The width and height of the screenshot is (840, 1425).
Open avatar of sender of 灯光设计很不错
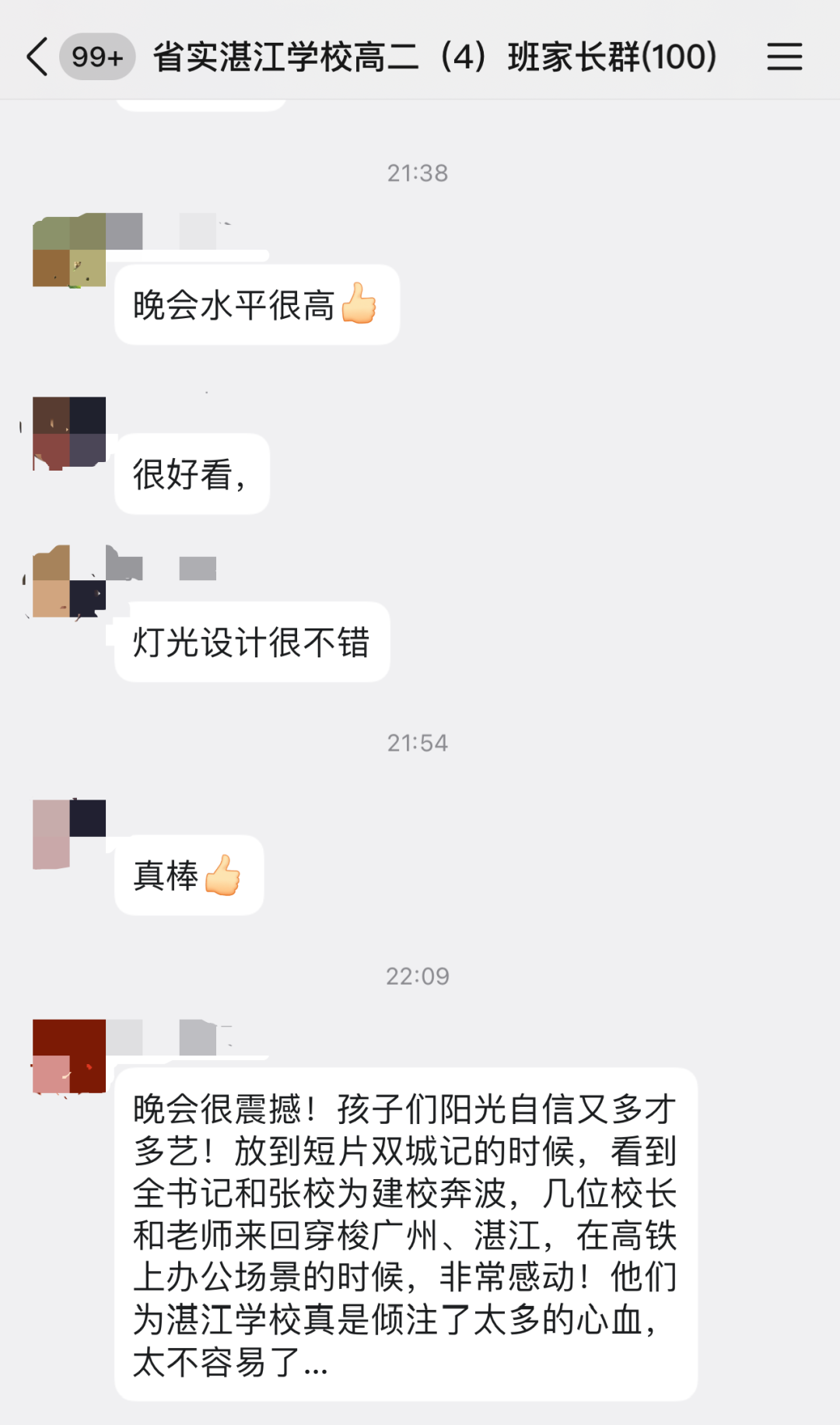[x=69, y=581]
